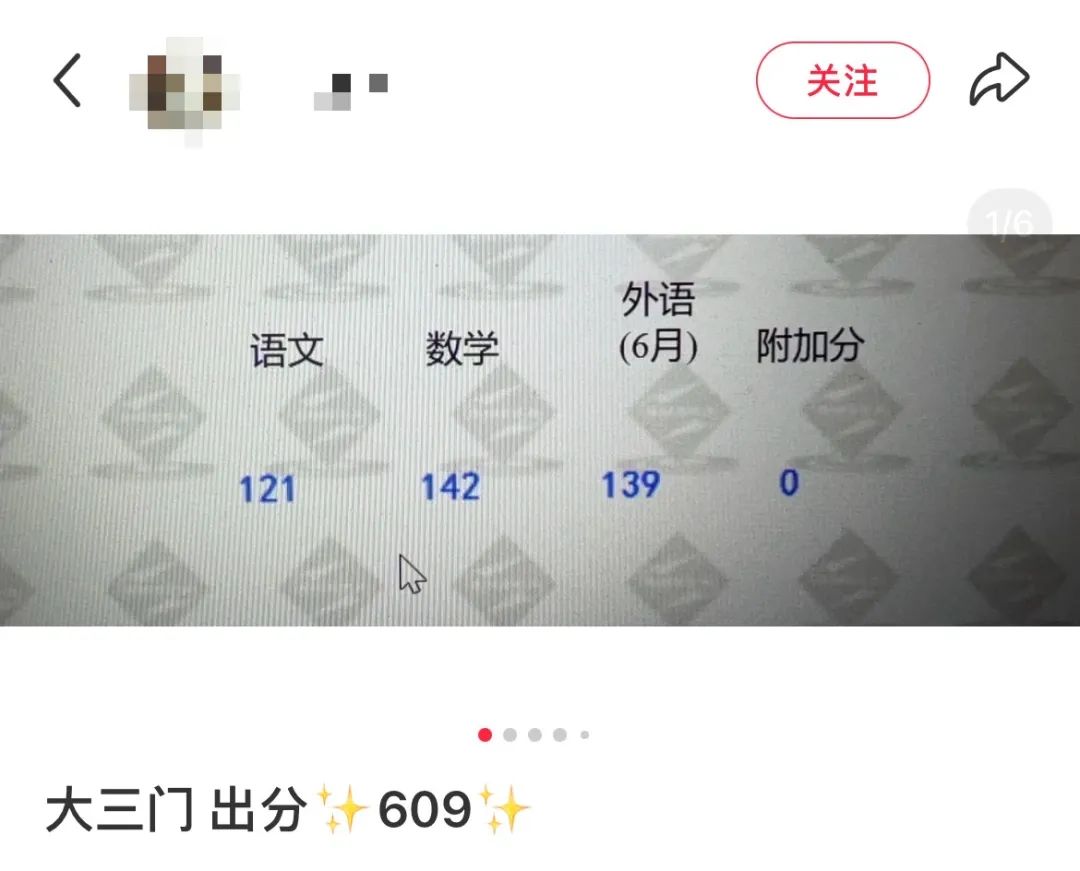The width and height of the screenshot is (1080, 871).
Task: Follow the author with 关注 button
Action: (842, 81)
